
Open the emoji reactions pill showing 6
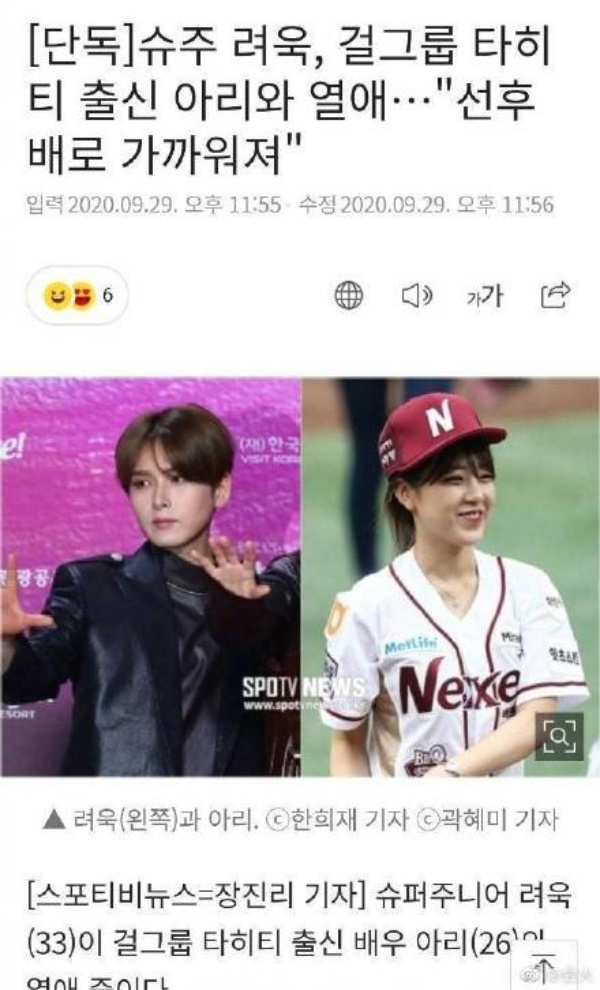[x=78, y=295]
